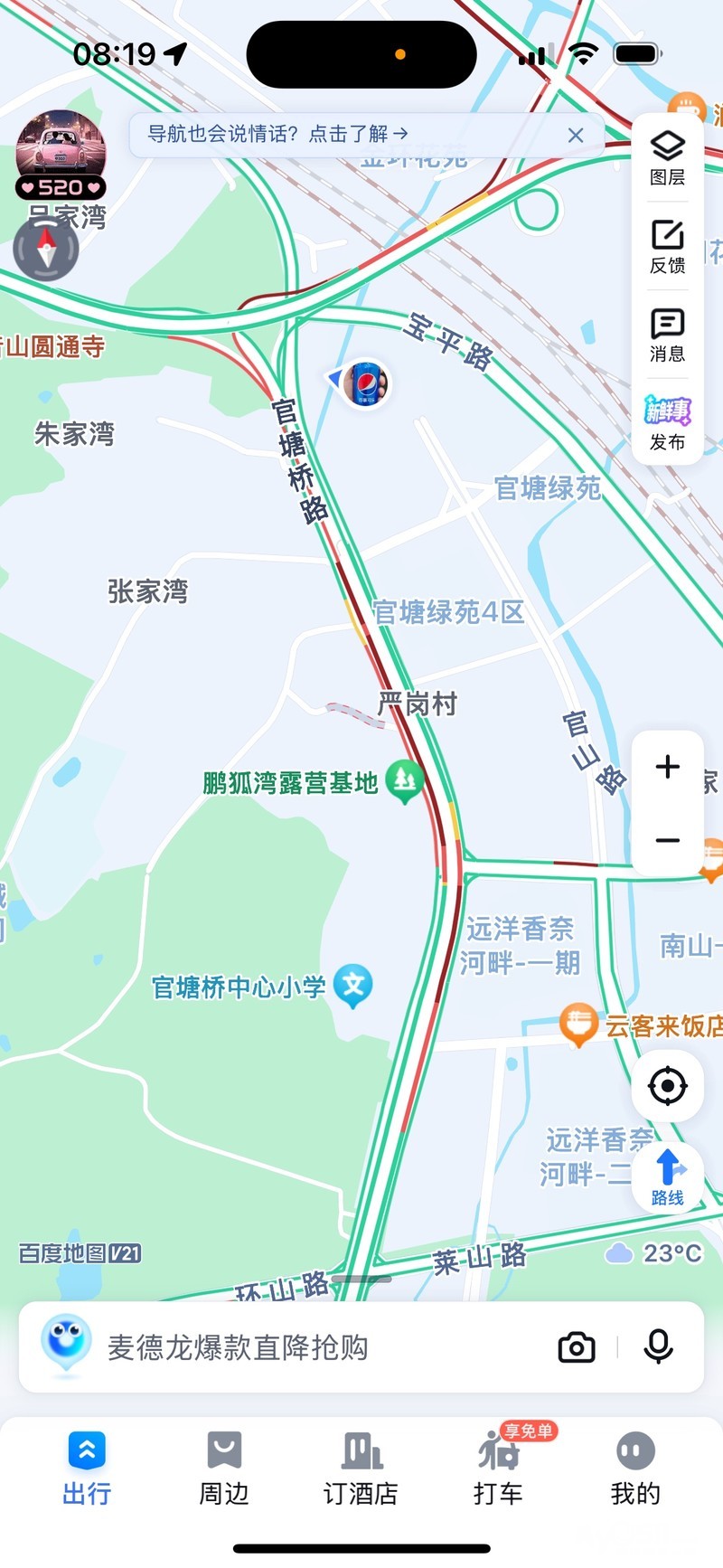
Task: Switch to the 周边 tab
Action: click(x=224, y=1469)
